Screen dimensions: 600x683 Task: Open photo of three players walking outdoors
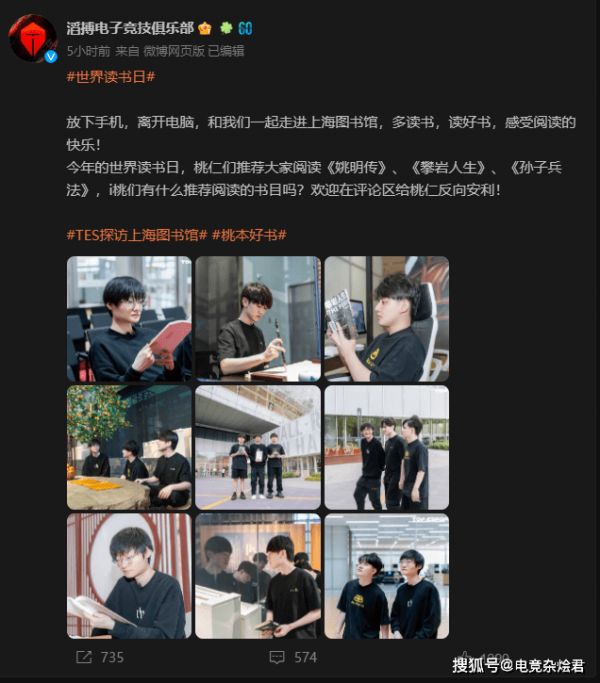[x=386, y=447]
